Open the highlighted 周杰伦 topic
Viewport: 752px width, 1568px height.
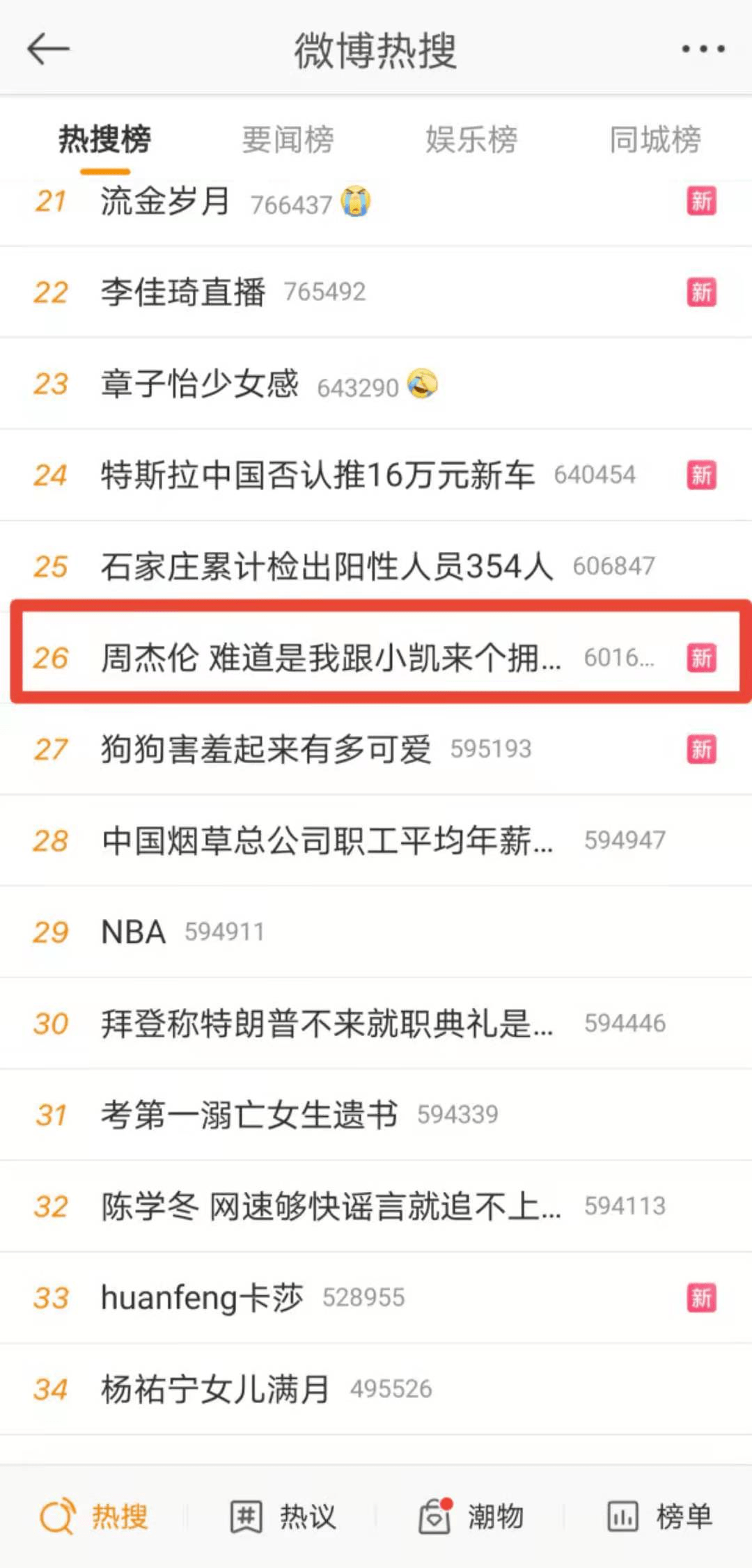click(x=381, y=657)
